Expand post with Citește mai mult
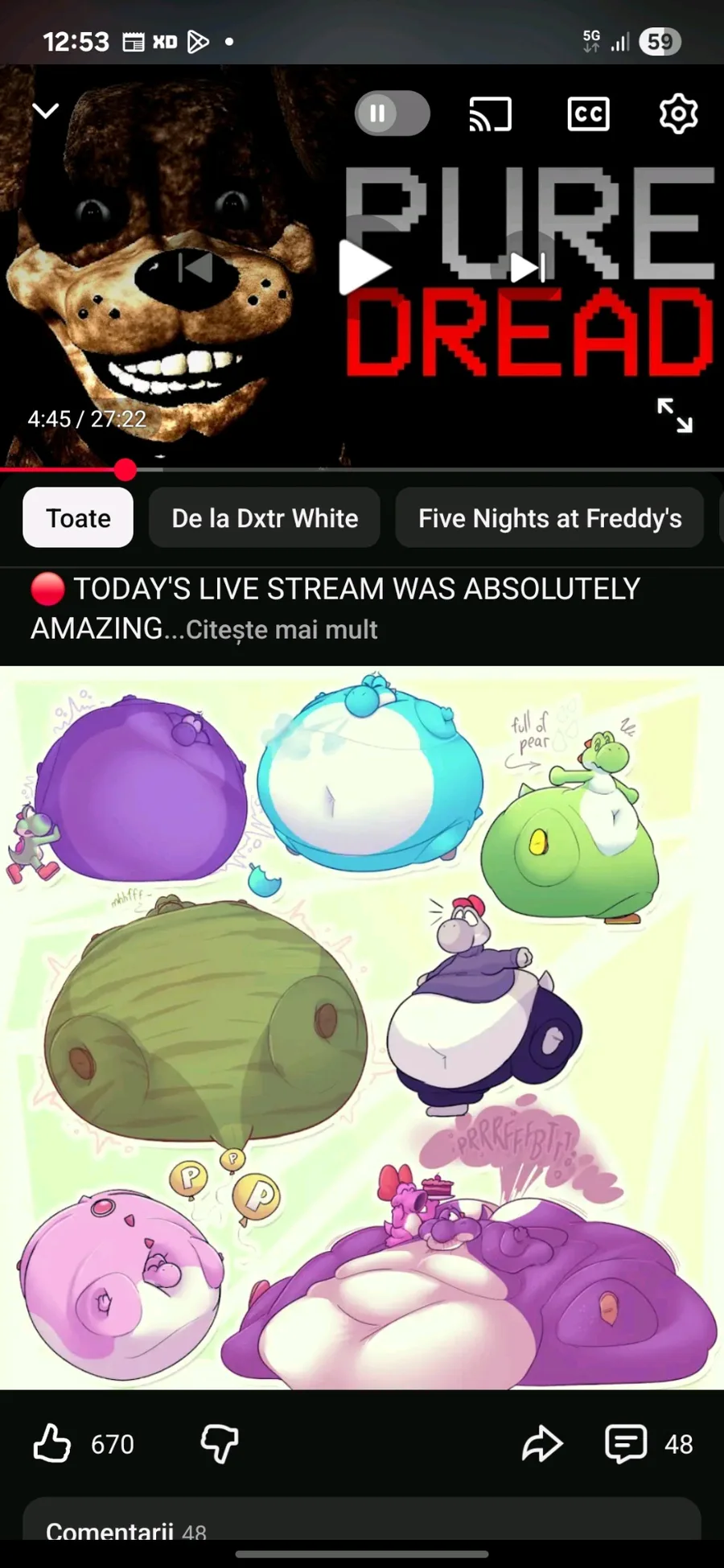This screenshot has width=724, height=1568. (x=282, y=630)
